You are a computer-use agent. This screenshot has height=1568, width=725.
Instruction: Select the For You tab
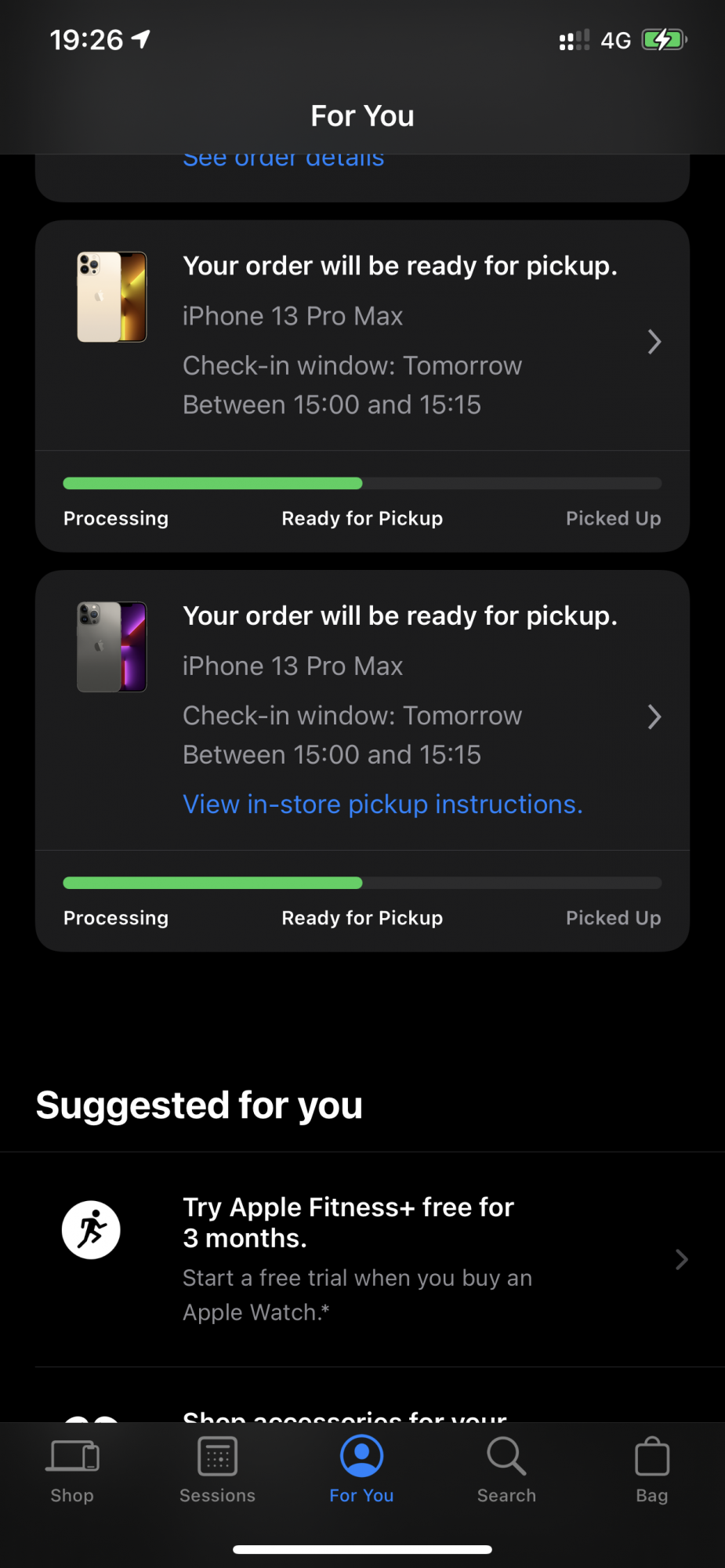361,1471
